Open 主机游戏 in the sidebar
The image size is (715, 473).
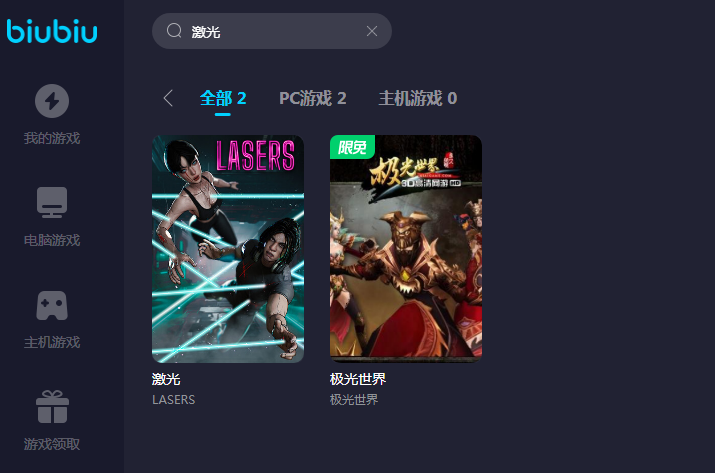(x=52, y=320)
